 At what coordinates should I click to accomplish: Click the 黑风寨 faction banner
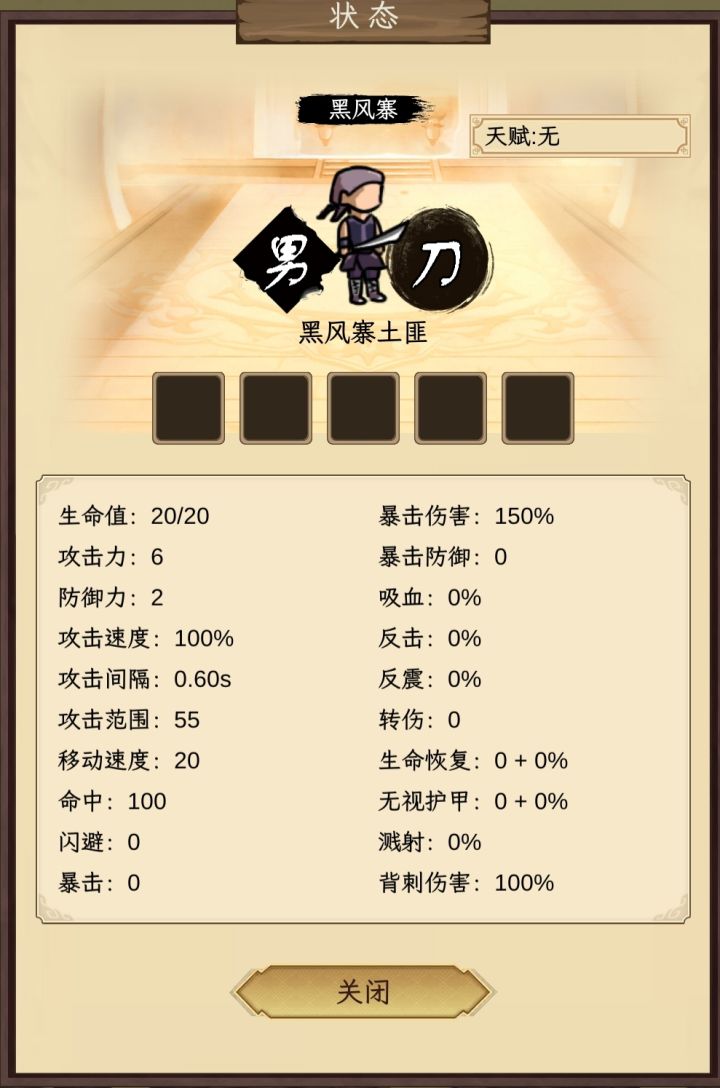(x=360, y=107)
